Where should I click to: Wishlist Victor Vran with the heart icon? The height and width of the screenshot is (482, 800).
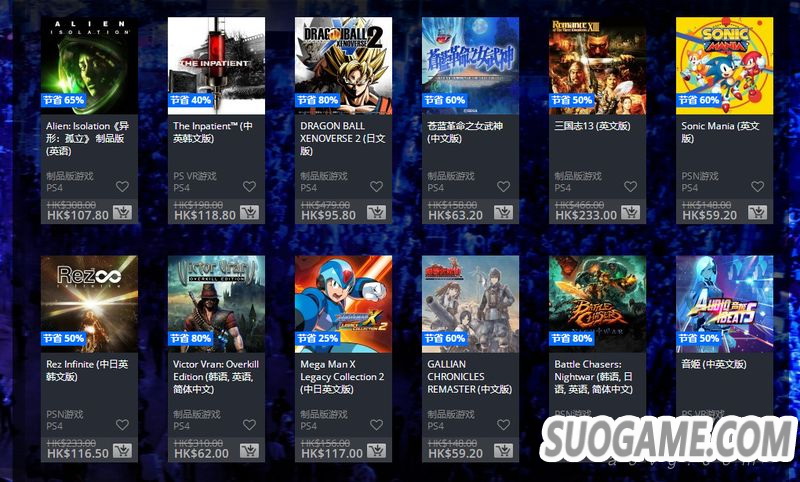(249, 425)
